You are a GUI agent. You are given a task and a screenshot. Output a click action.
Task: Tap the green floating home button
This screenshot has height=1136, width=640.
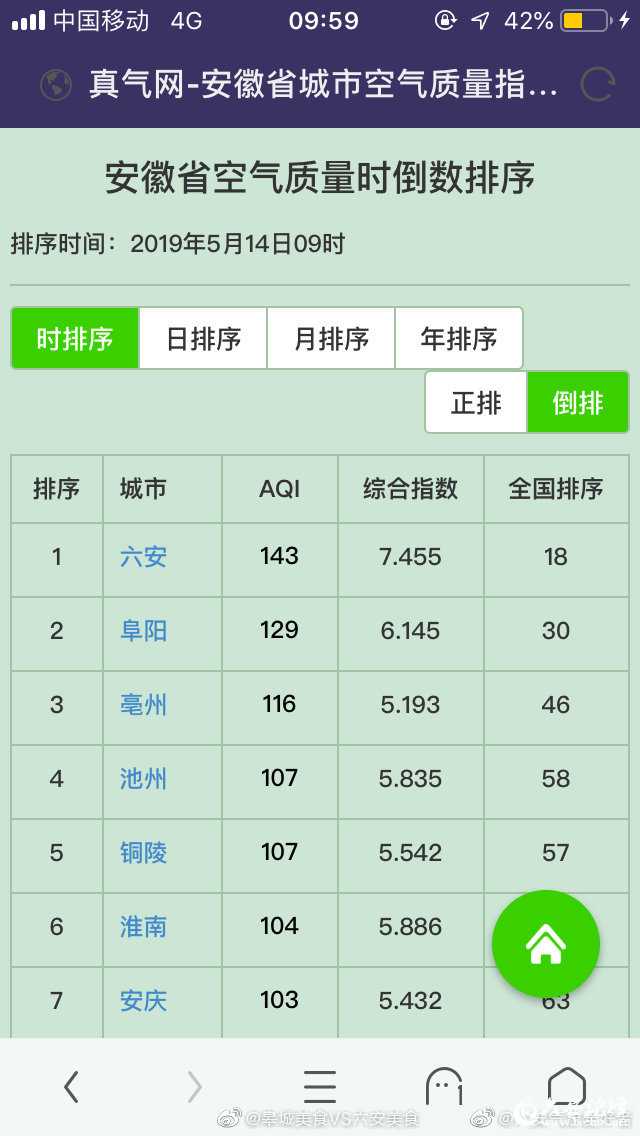click(546, 944)
